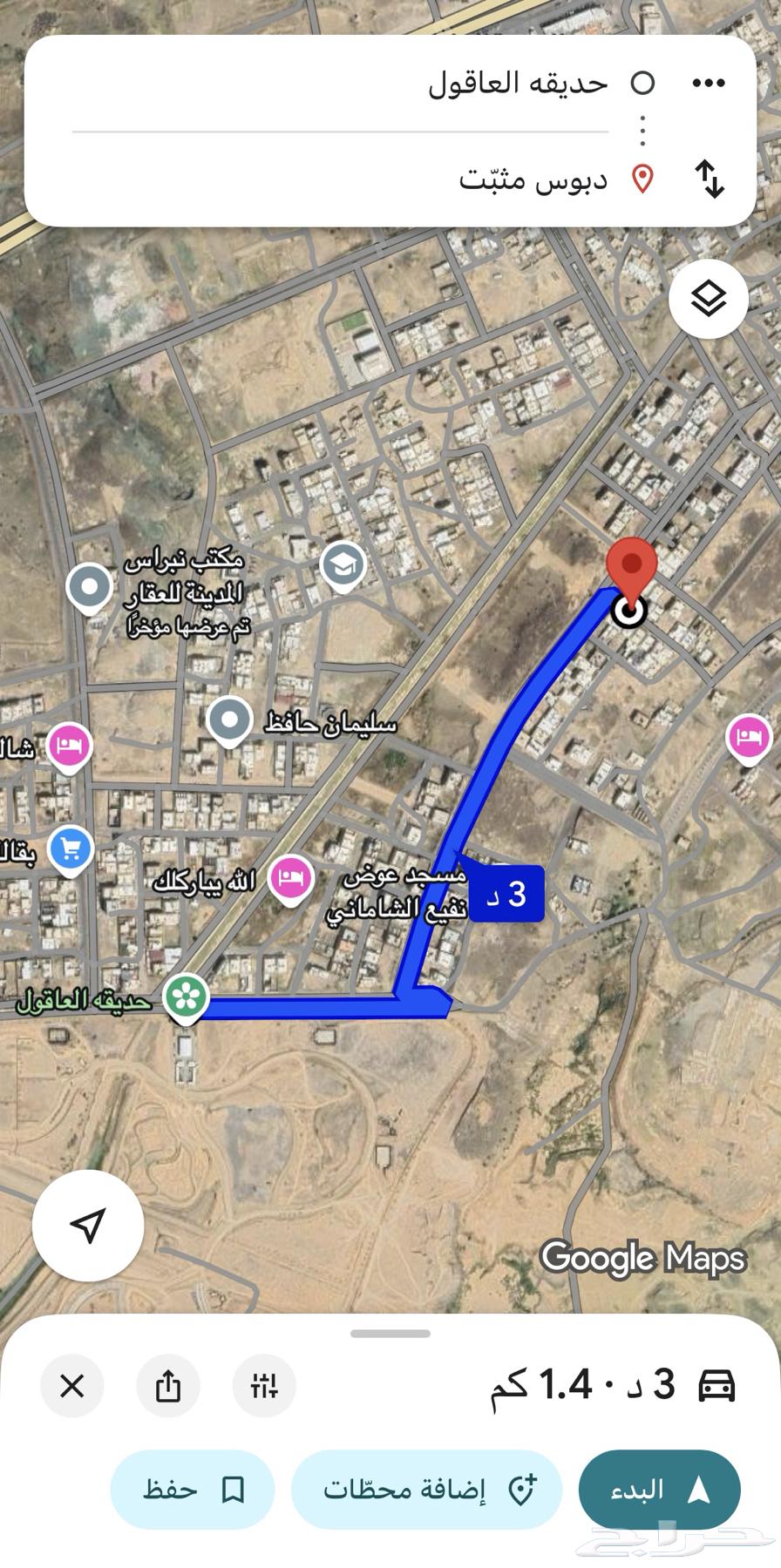
Task: Open the map layers button
Action: 708,299
